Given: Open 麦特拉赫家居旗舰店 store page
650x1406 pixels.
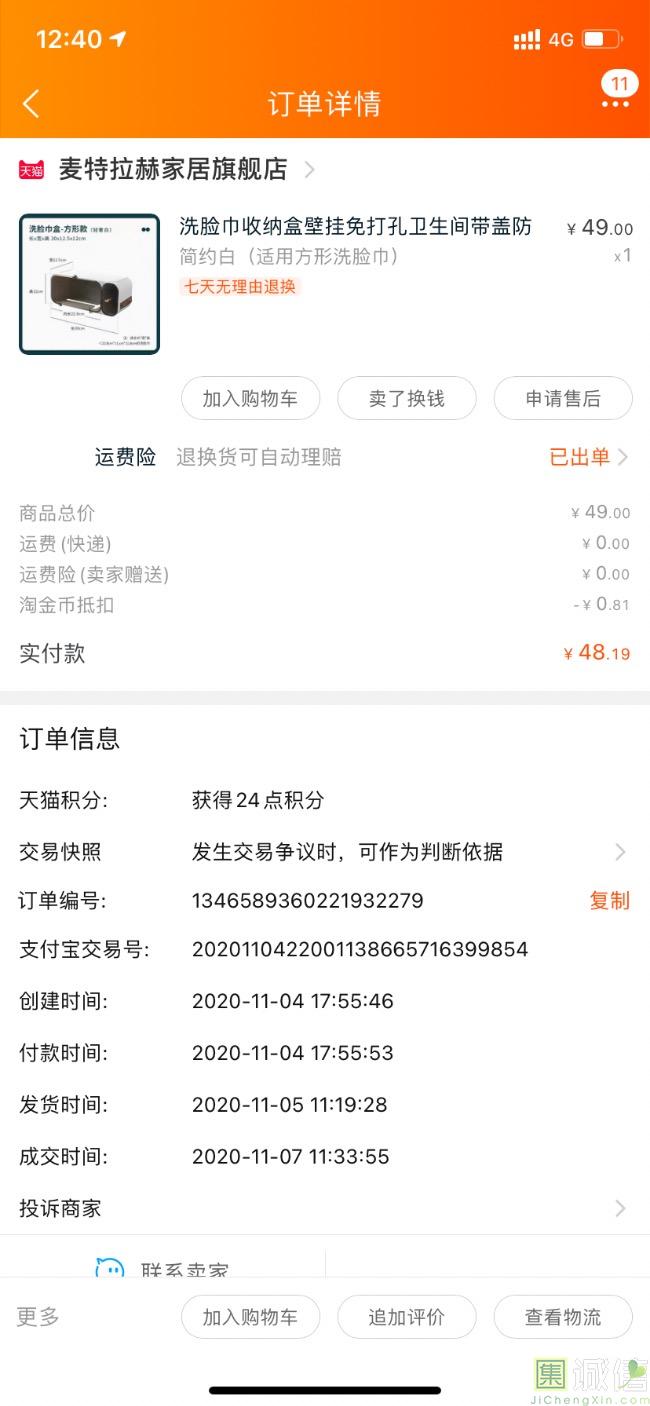Looking at the screenshot, I should click(172, 170).
